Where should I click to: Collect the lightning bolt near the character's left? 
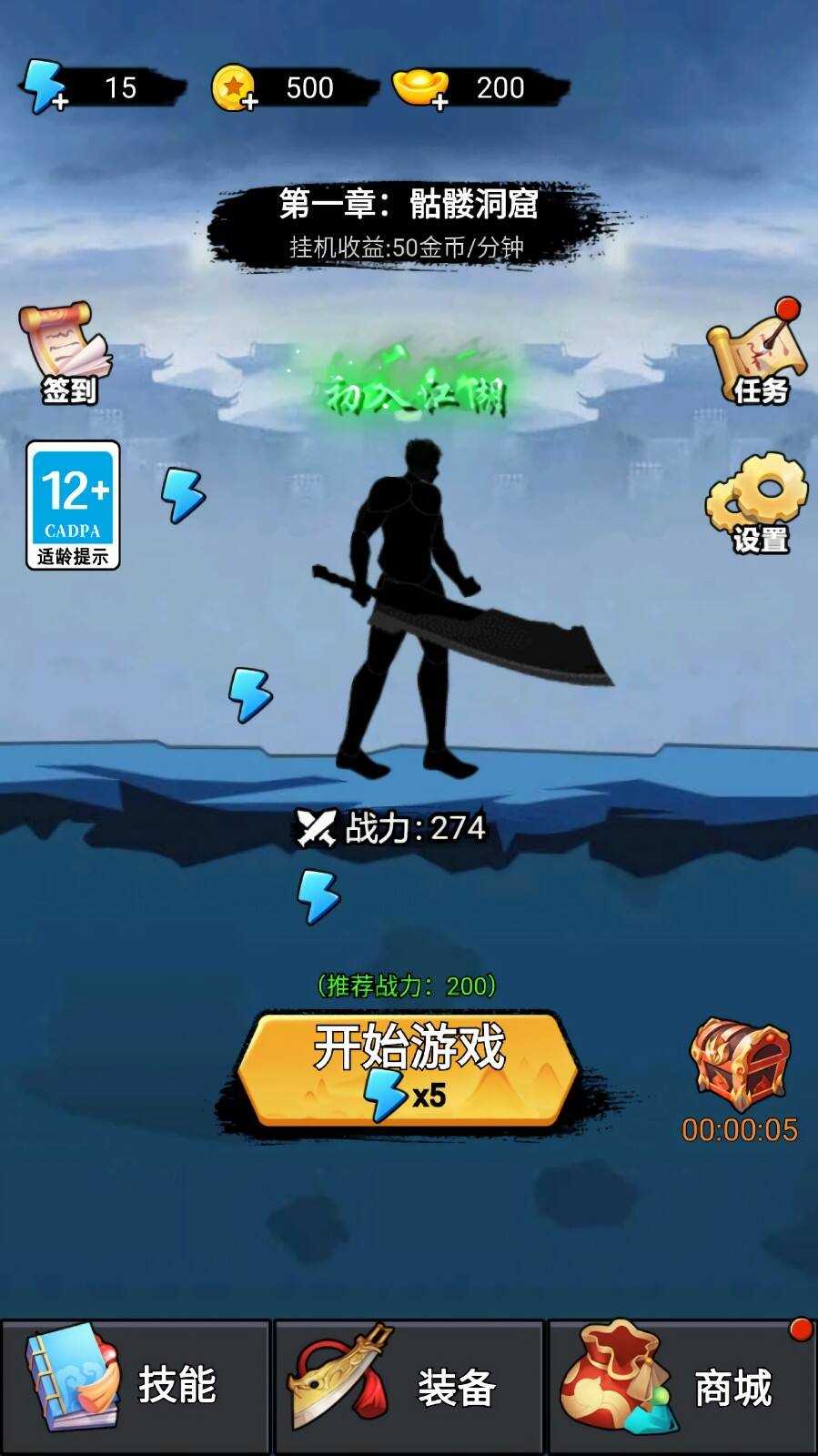click(249, 696)
